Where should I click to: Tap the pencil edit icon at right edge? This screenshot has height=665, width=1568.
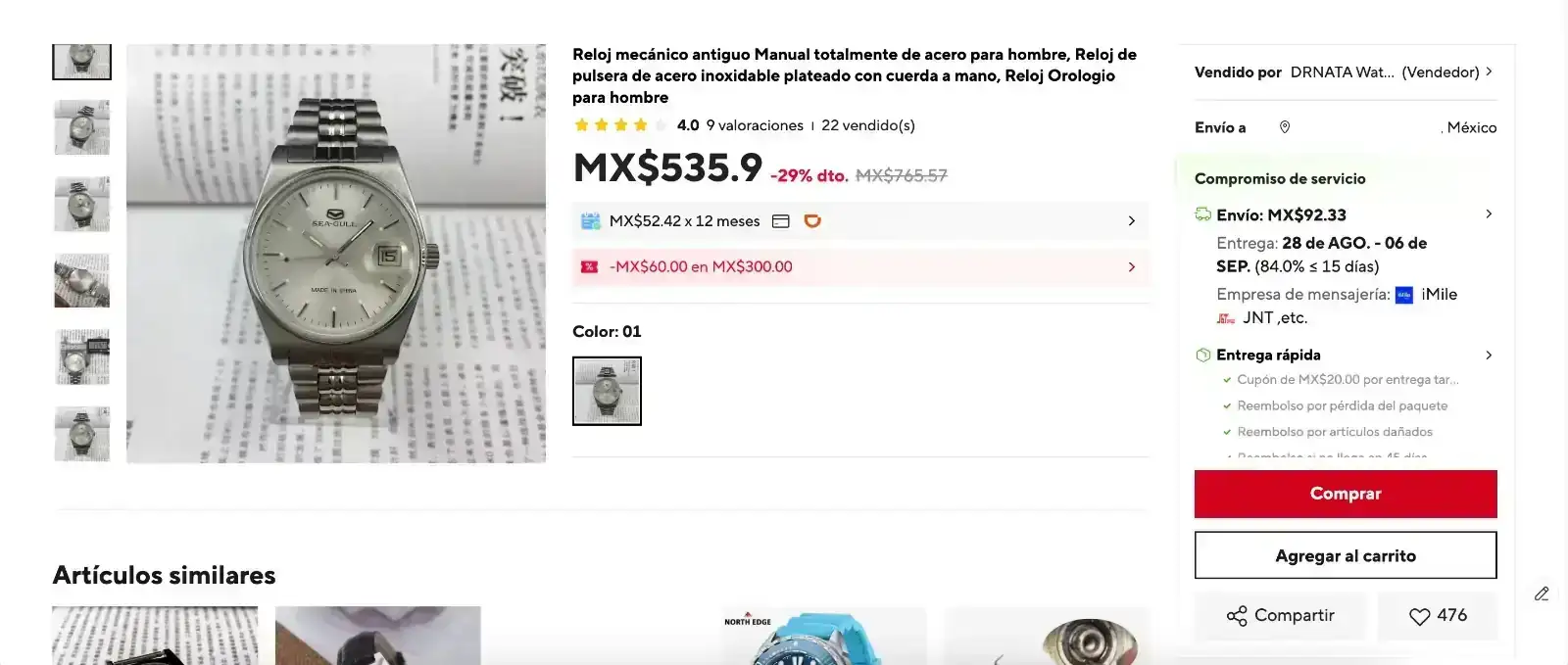click(1542, 594)
